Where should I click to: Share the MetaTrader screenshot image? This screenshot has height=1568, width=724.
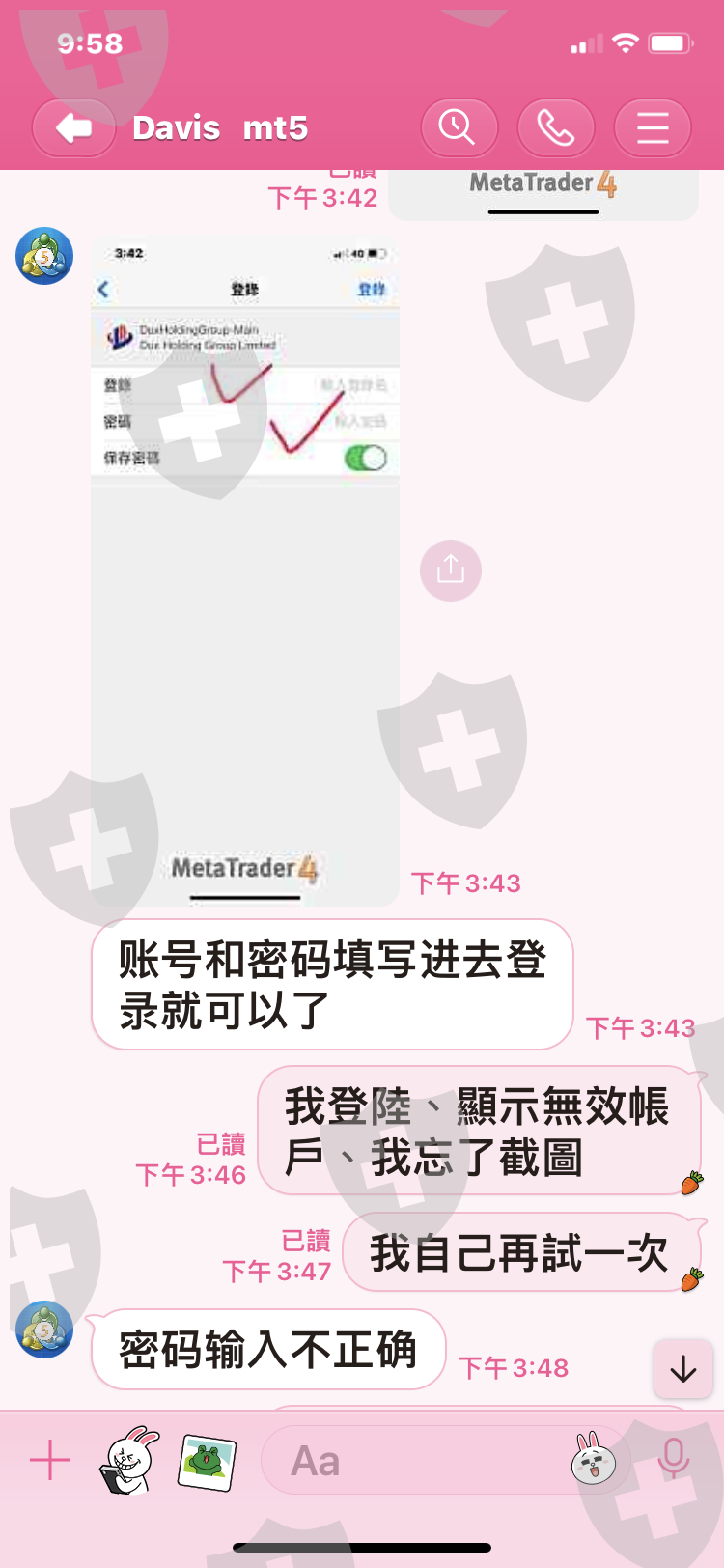[x=450, y=571]
